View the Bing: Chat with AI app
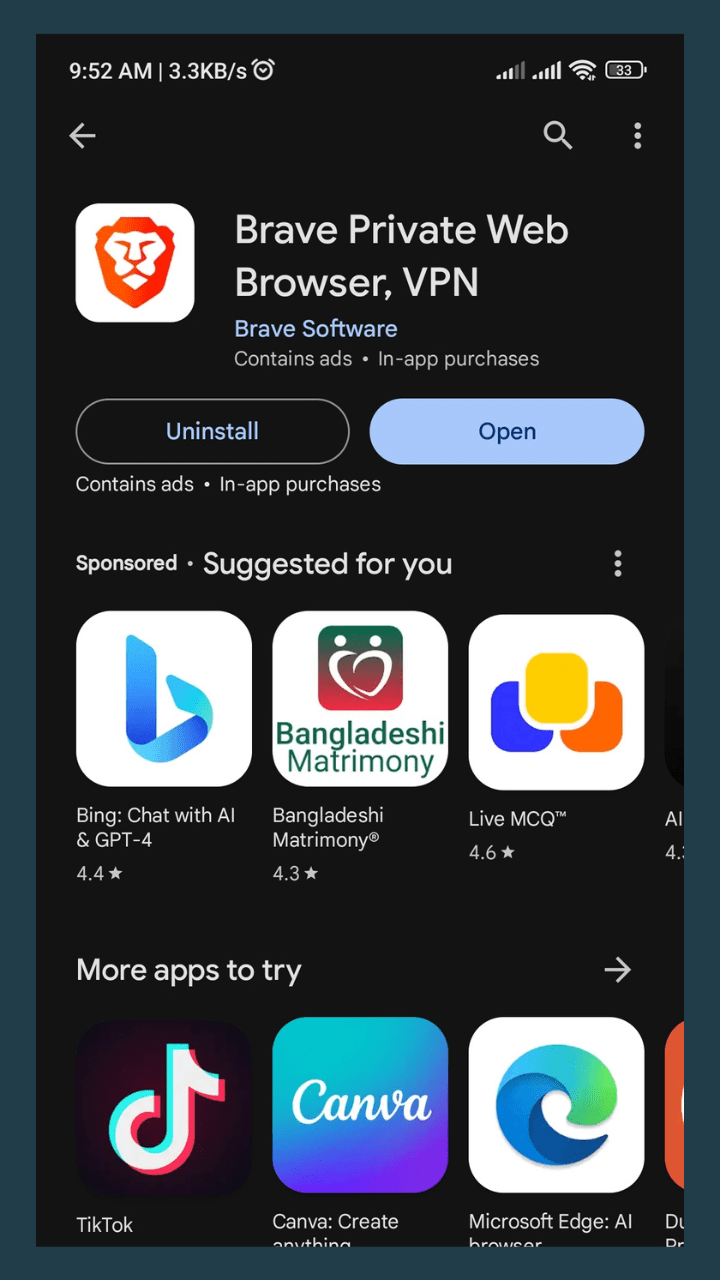The height and width of the screenshot is (1280, 720). pyautogui.click(x=164, y=699)
